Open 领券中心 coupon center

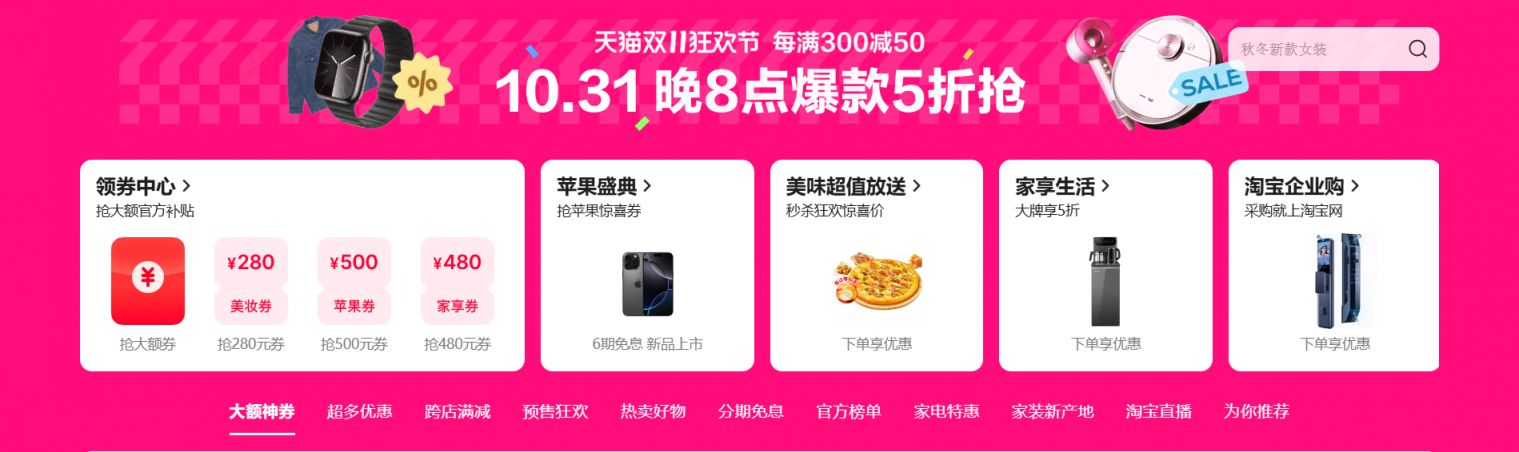click(143, 186)
